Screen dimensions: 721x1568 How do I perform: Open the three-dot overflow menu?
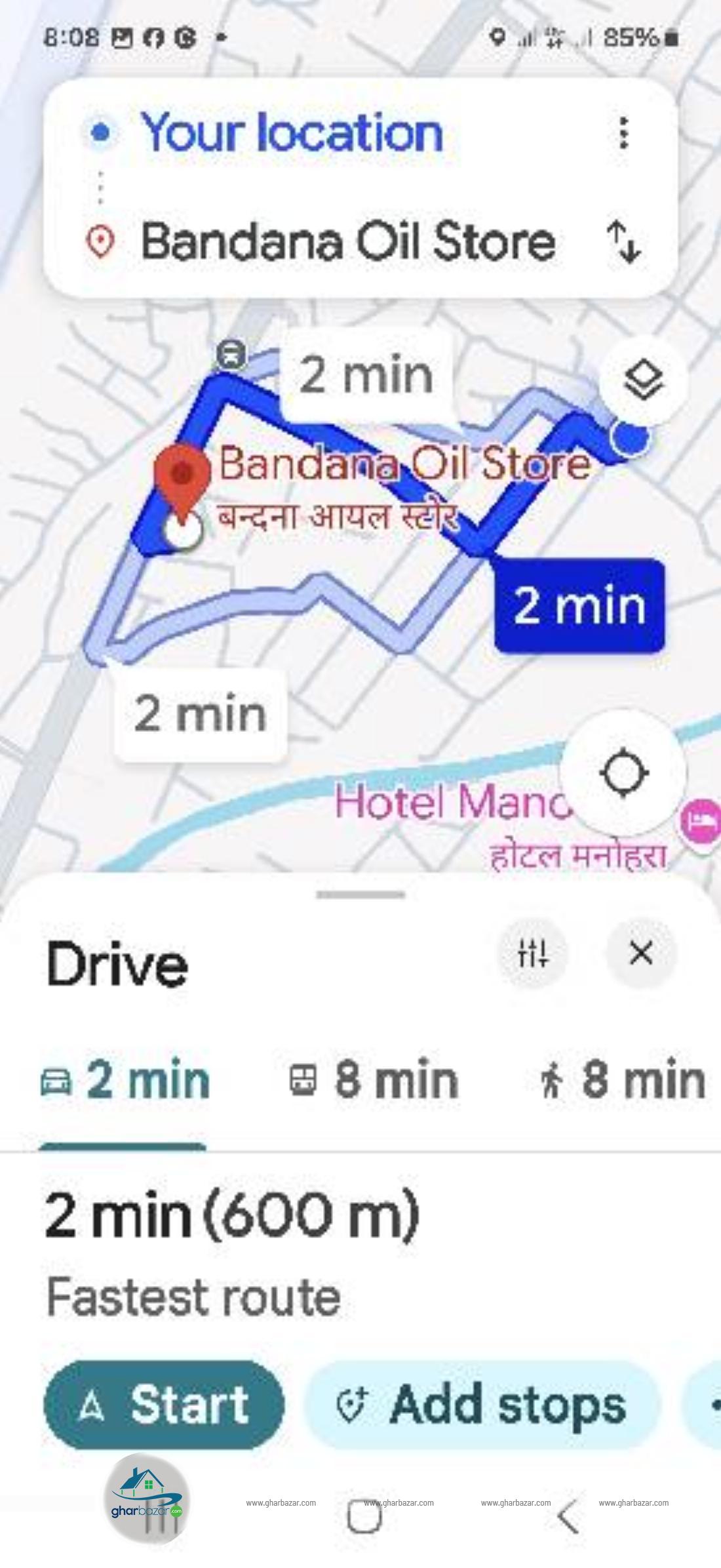pos(623,133)
